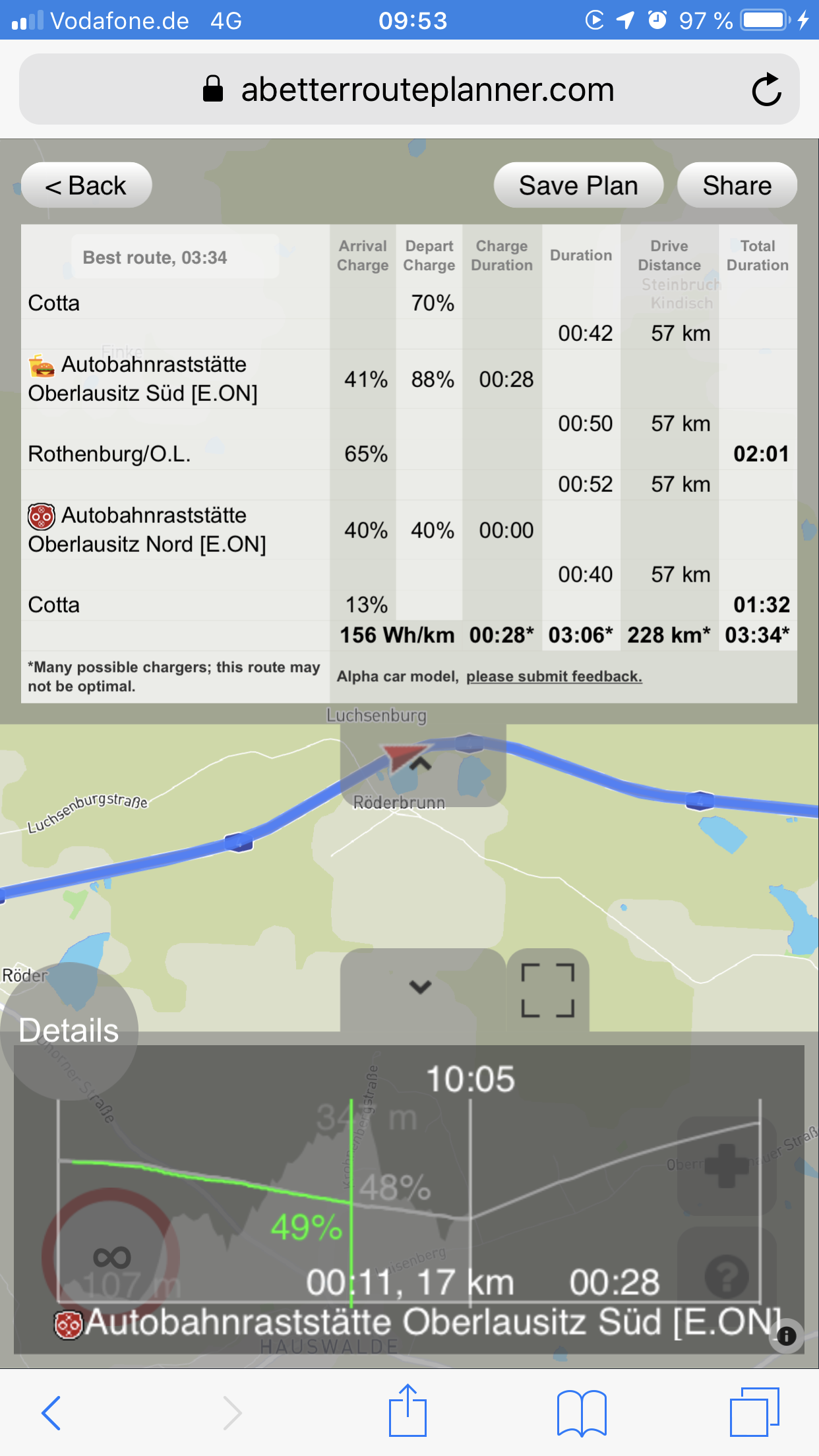Go back using the Back button
The height and width of the screenshot is (1456, 819).
(86, 185)
